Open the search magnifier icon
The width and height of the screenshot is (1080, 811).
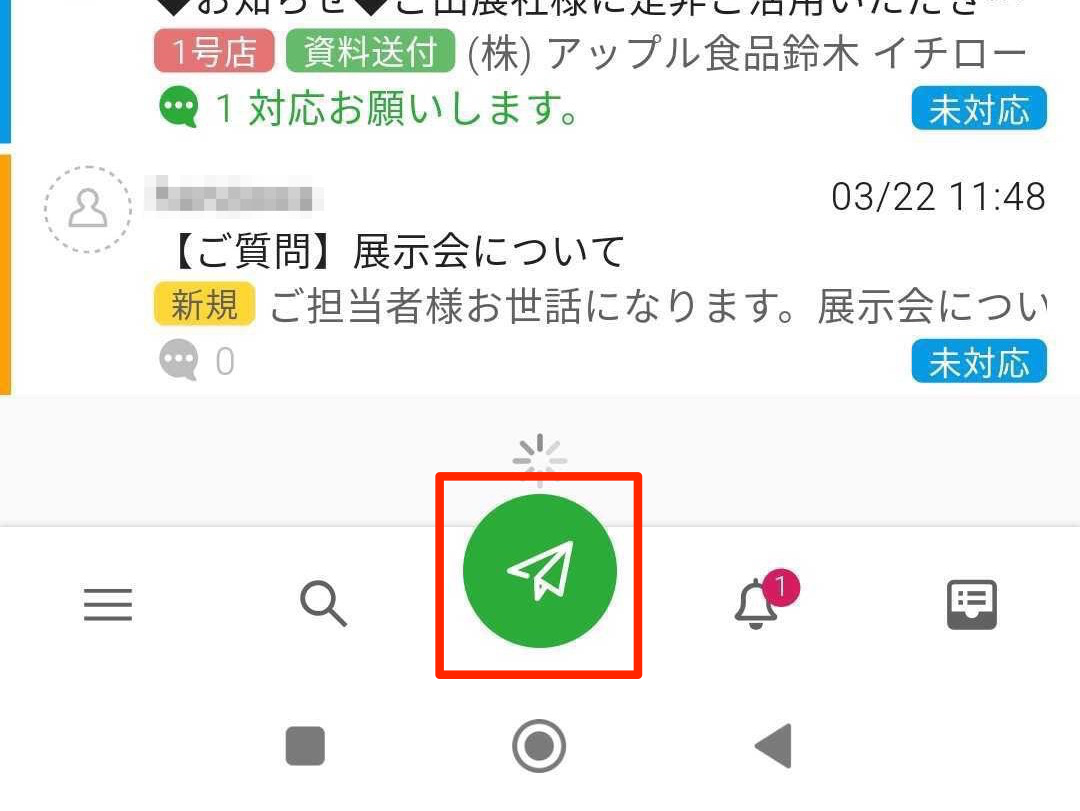(323, 604)
